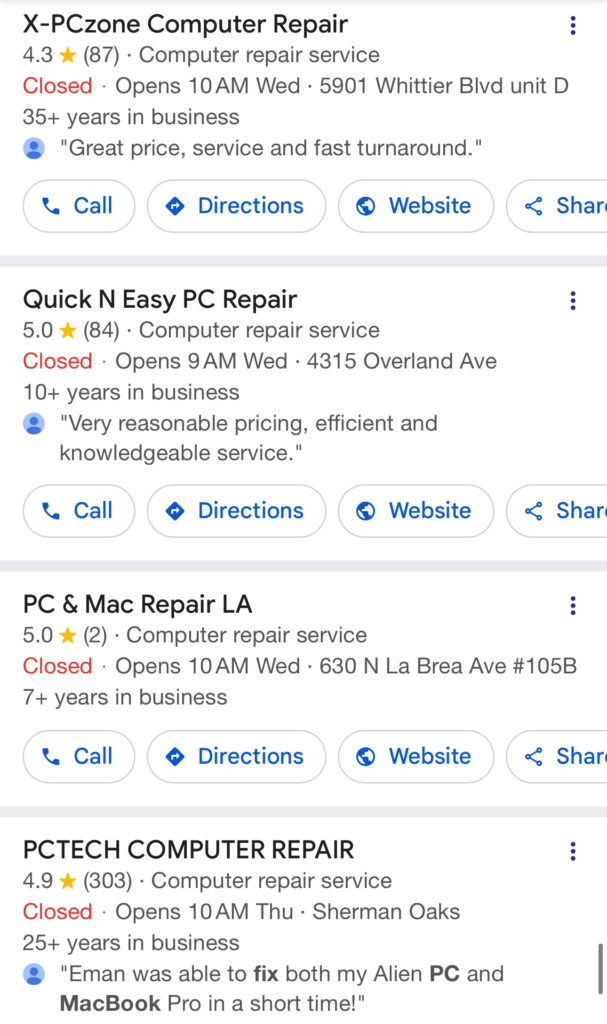Open overflow menu for PC & Mac Repair LA

coord(573,606)
